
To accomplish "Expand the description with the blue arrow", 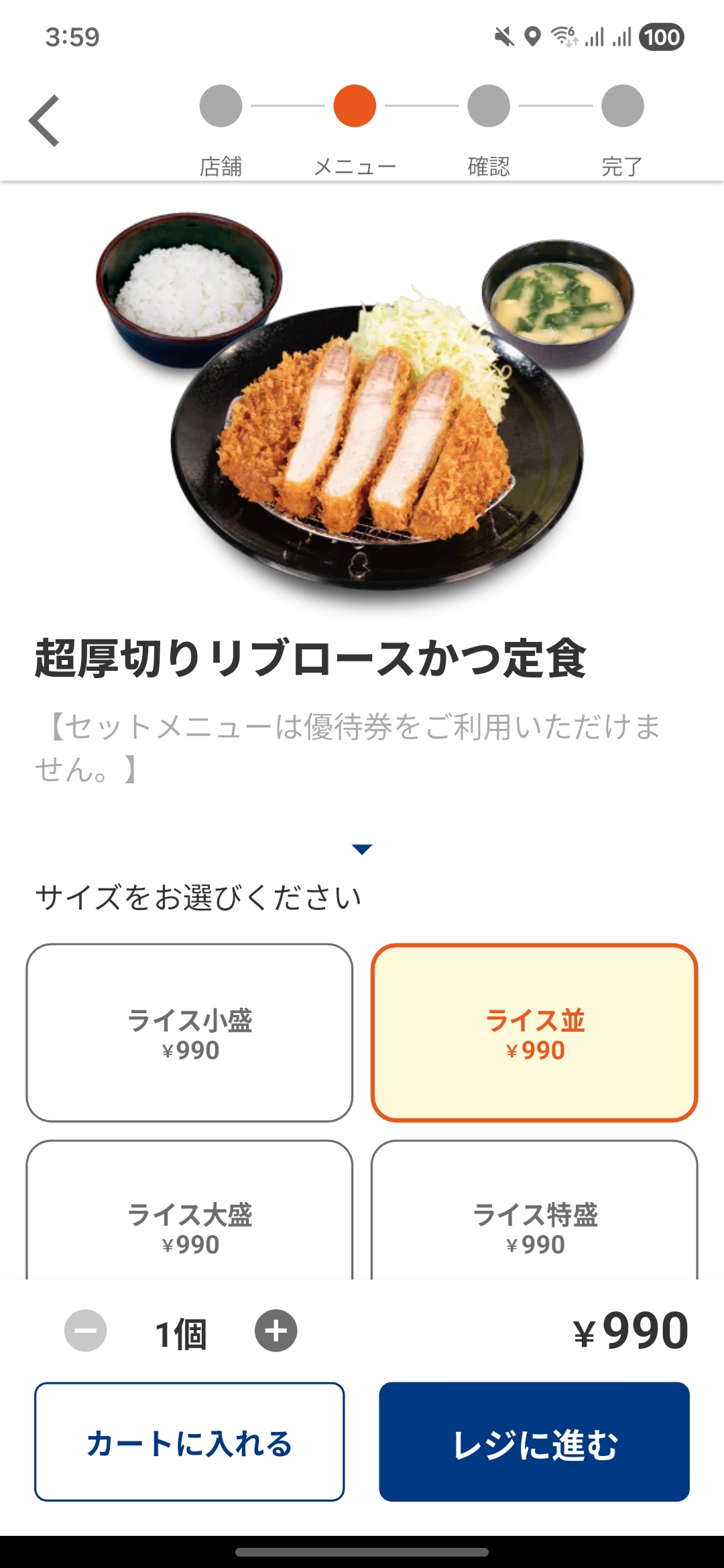I will click(362, 849).
